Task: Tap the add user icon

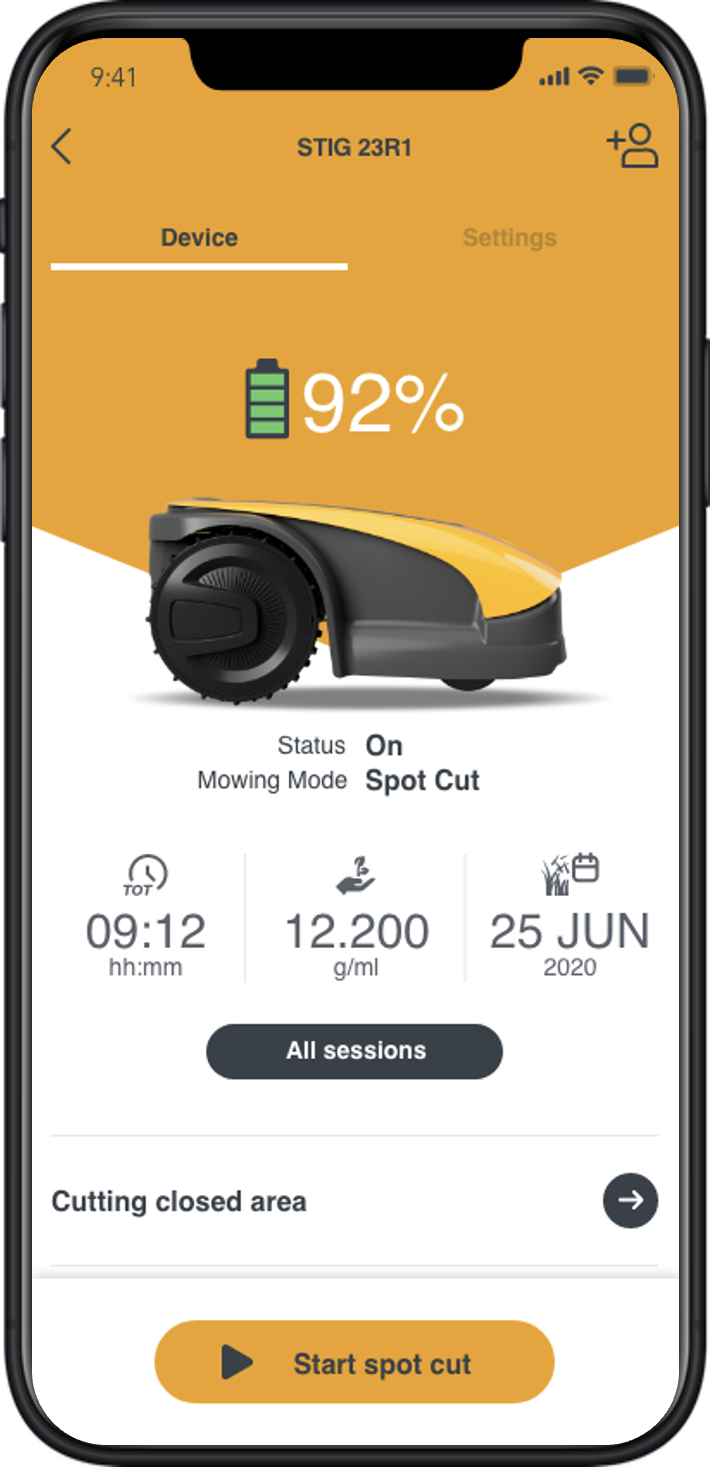Action: tap(632, 146)
